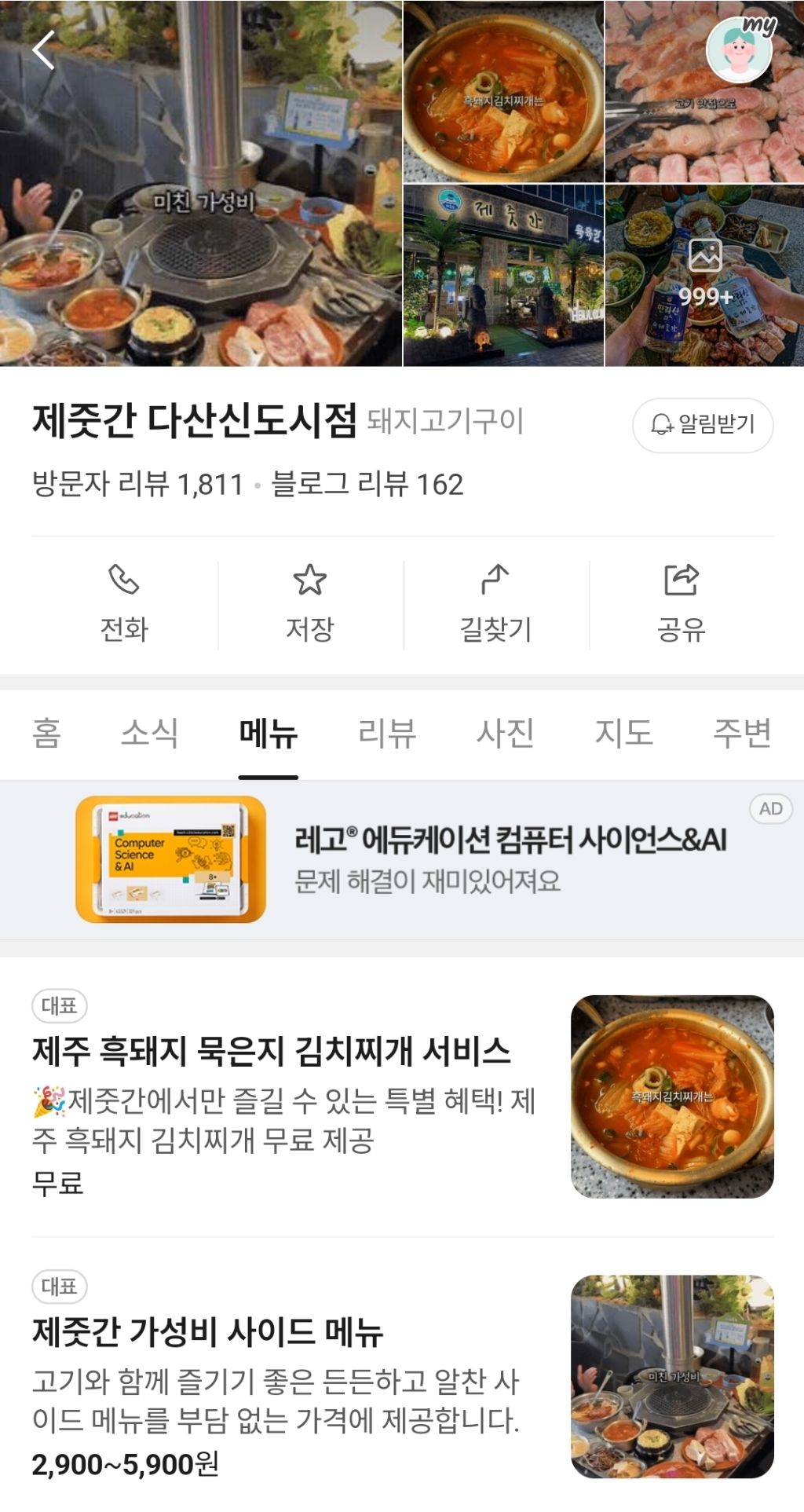Go back using the top-left arrow
The image size is (804, 1512).
pos(44,50)
